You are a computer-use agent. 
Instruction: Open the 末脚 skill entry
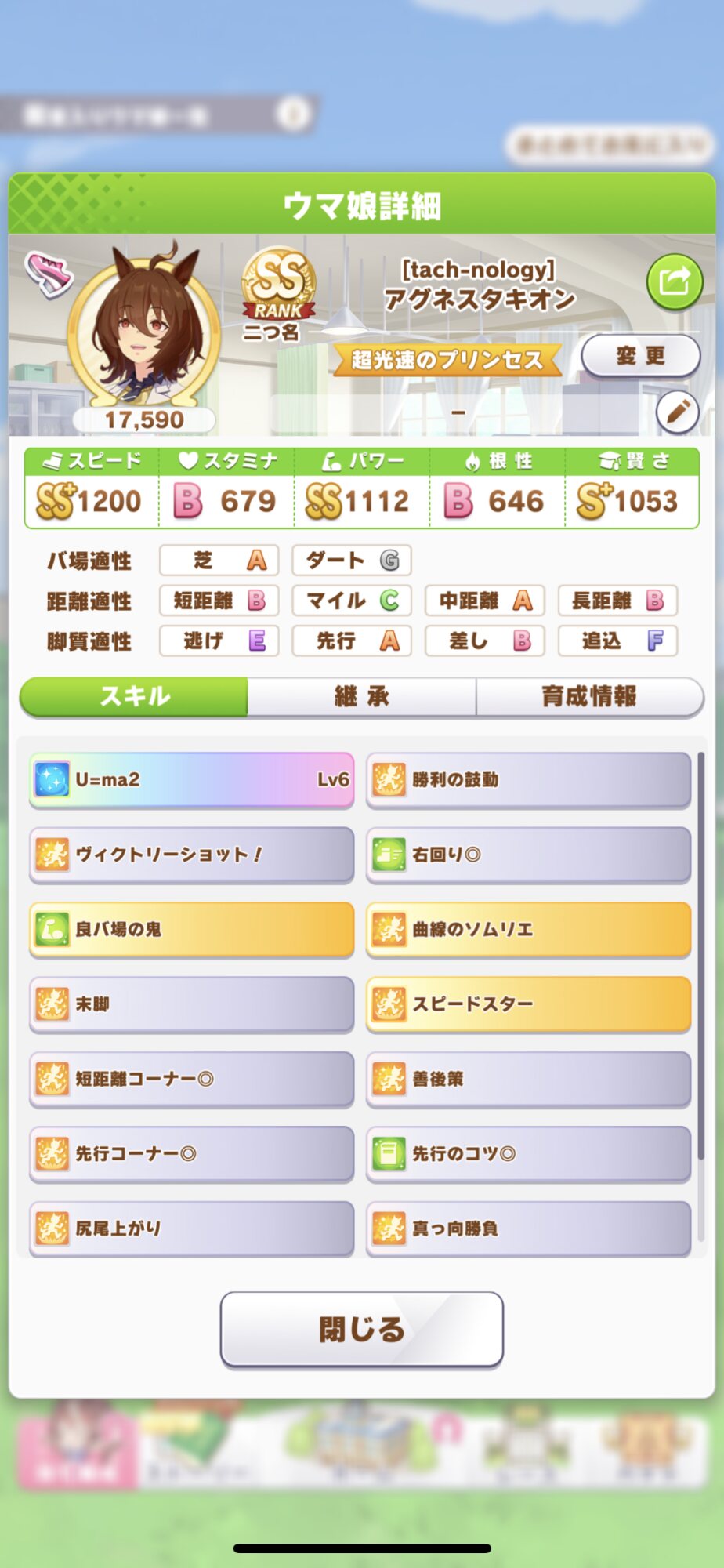[192, 1004]
